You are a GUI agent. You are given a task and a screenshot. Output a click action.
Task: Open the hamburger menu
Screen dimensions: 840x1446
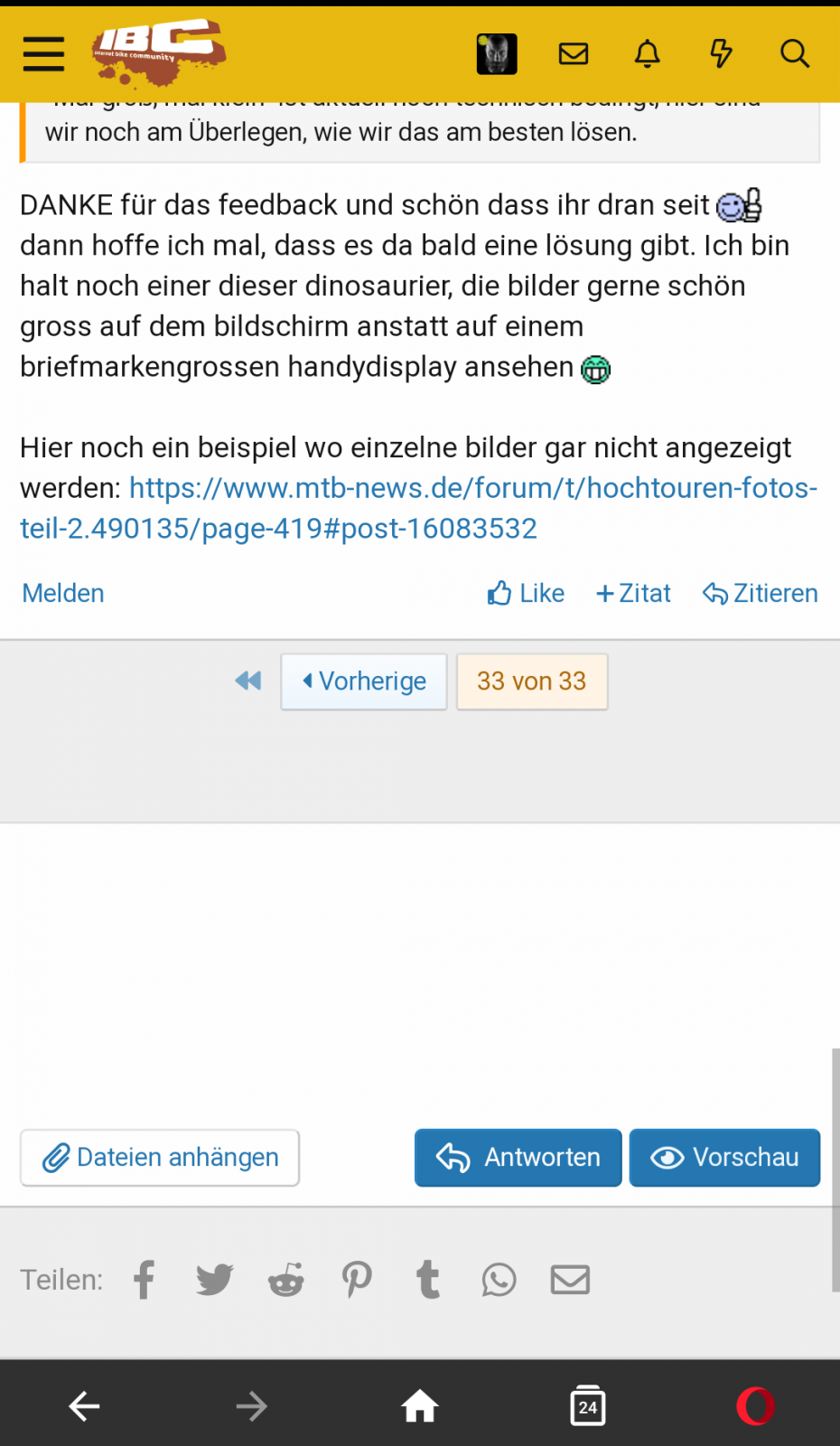coord(43,54)
